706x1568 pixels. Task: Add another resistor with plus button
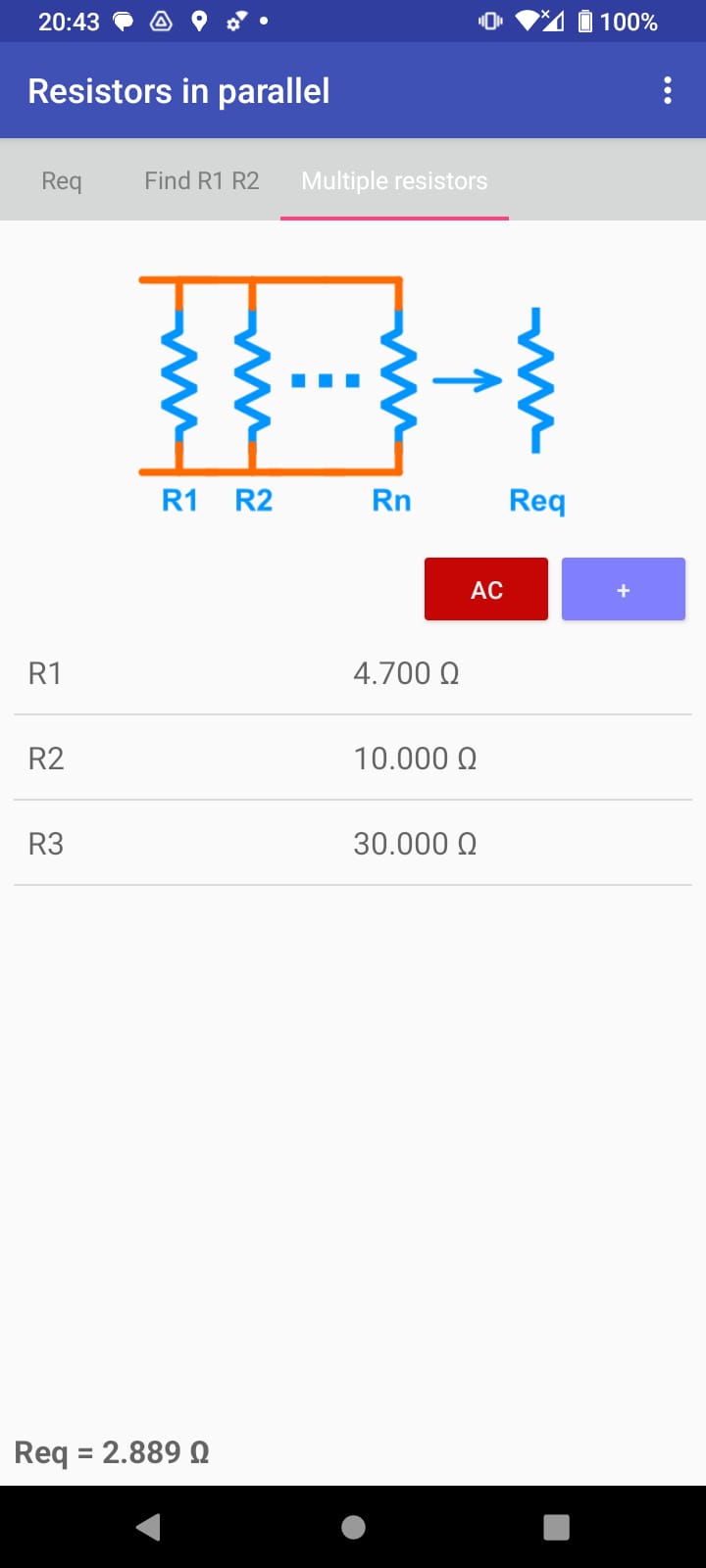[623, 589]
